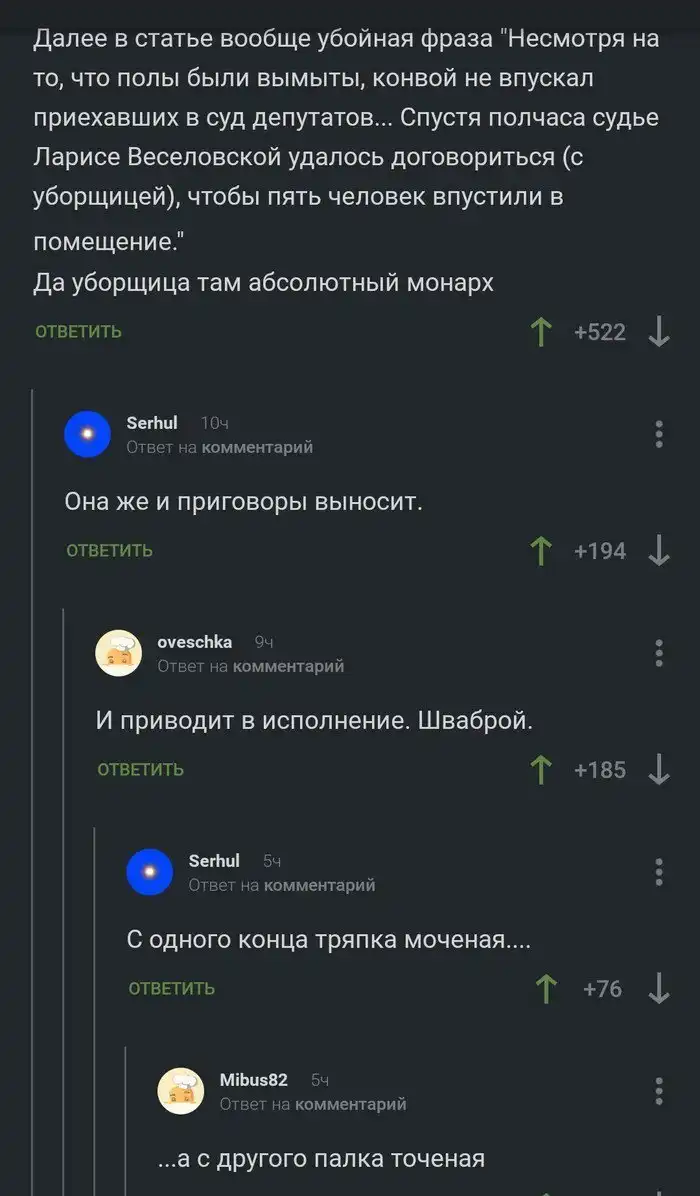Downvote the comment rated +522
700x1196 pixels.
pyautogui.click(x=659, y=332)
